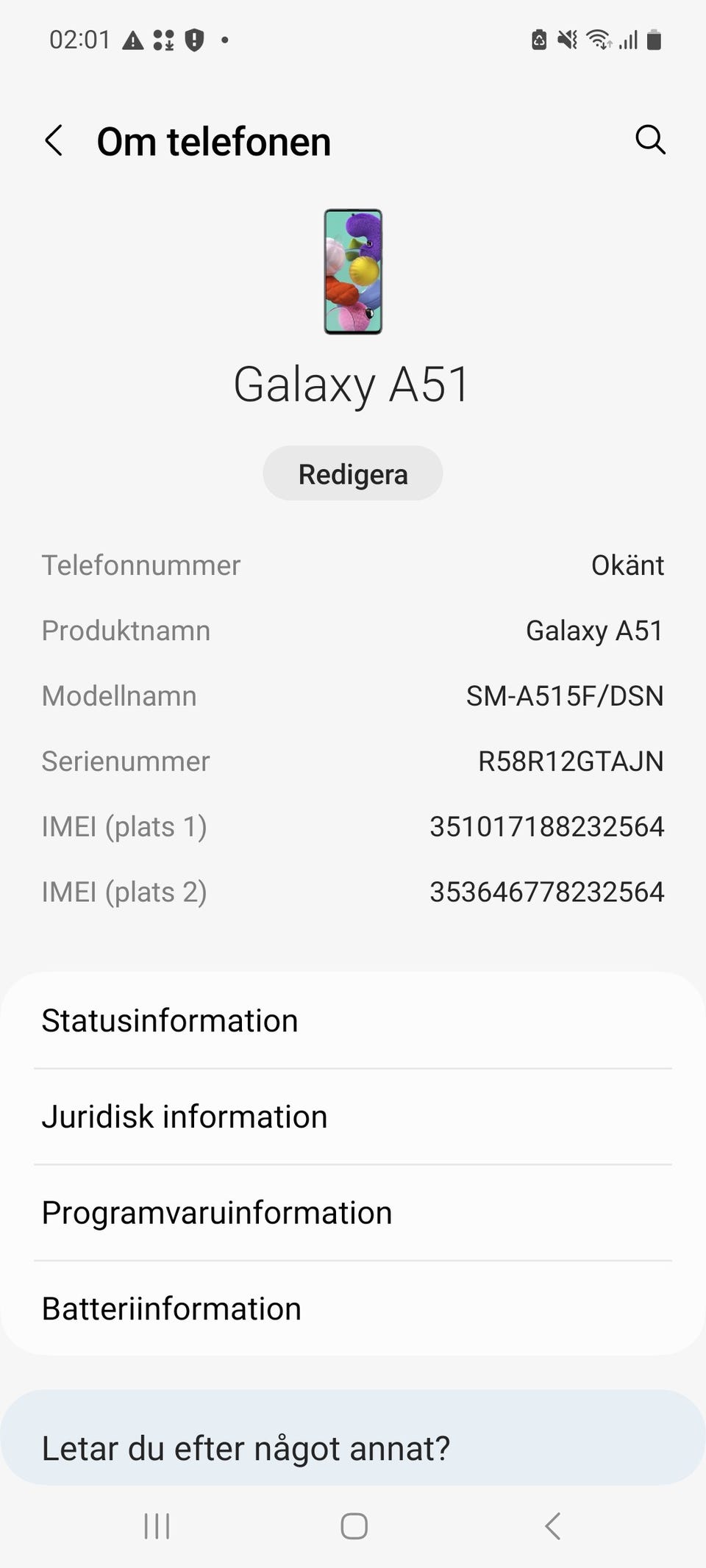This screenshot has width=706, height=1568.
Task: Open the search icon
Action: (x=650, y=140)
